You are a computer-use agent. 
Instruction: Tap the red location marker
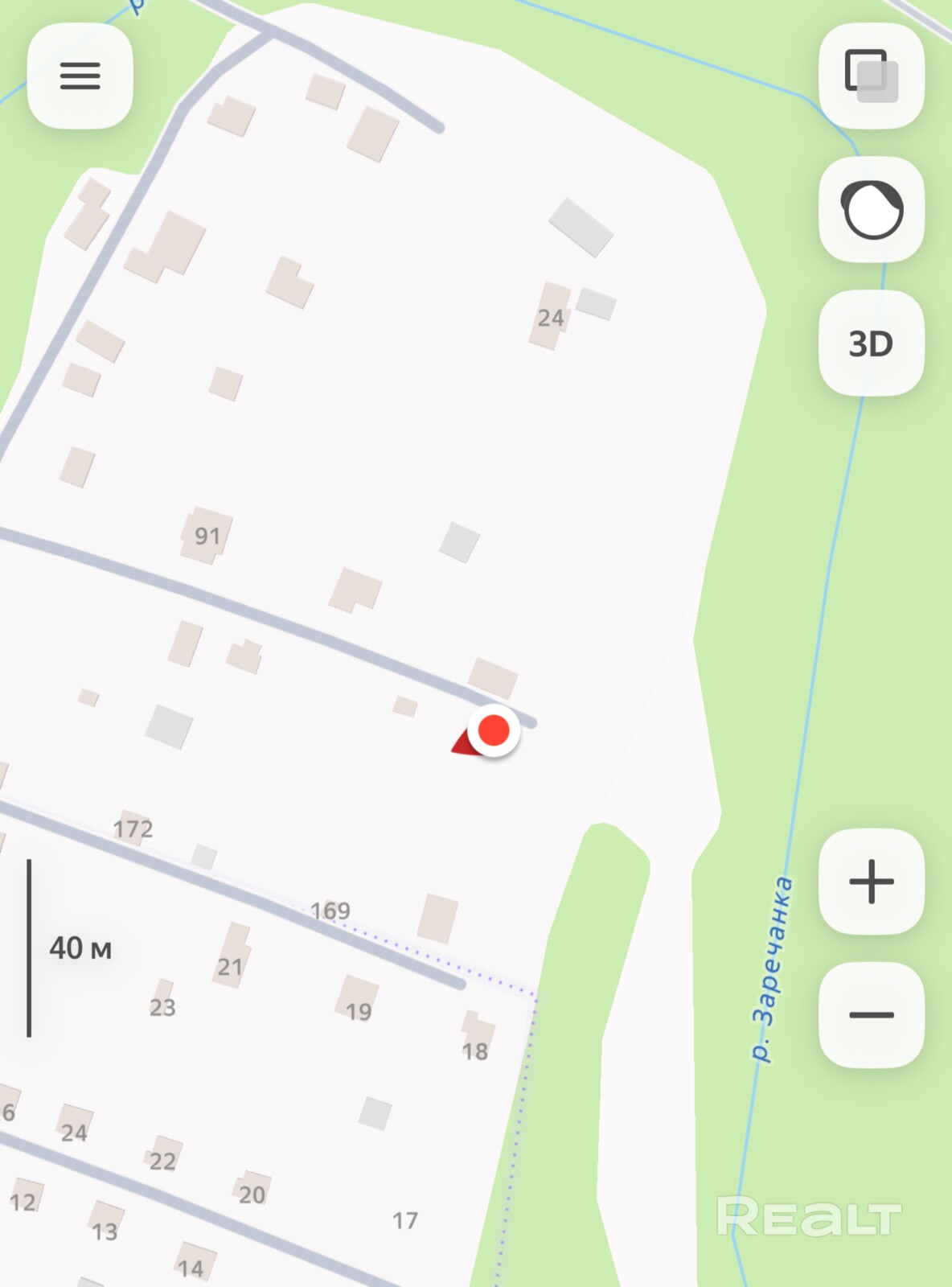(493, 730)
